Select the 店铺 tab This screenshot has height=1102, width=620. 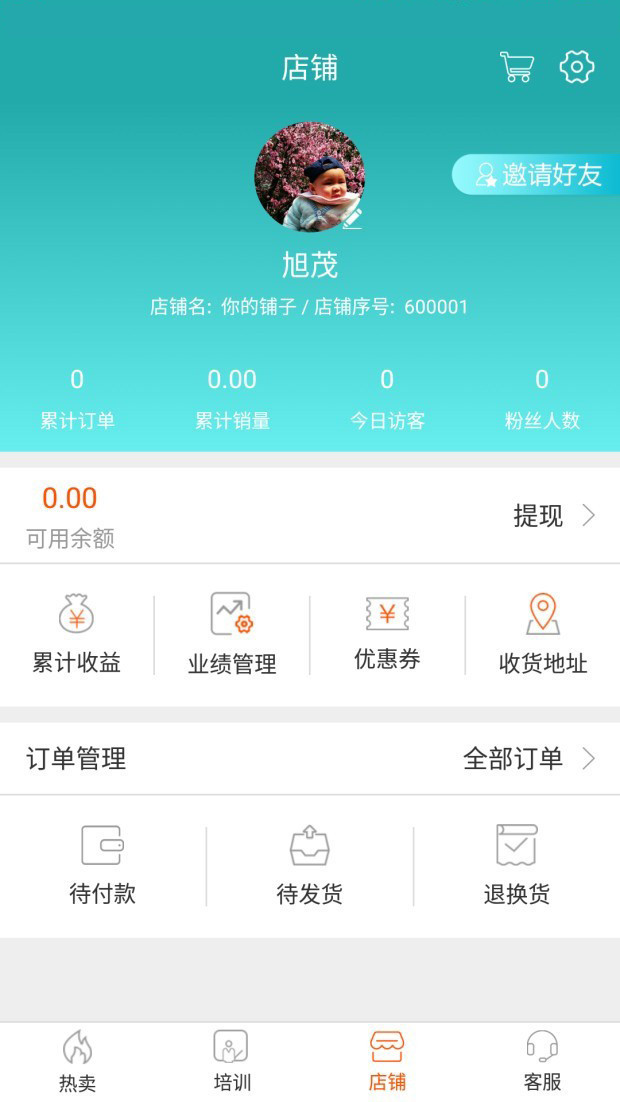[387, 1061]
